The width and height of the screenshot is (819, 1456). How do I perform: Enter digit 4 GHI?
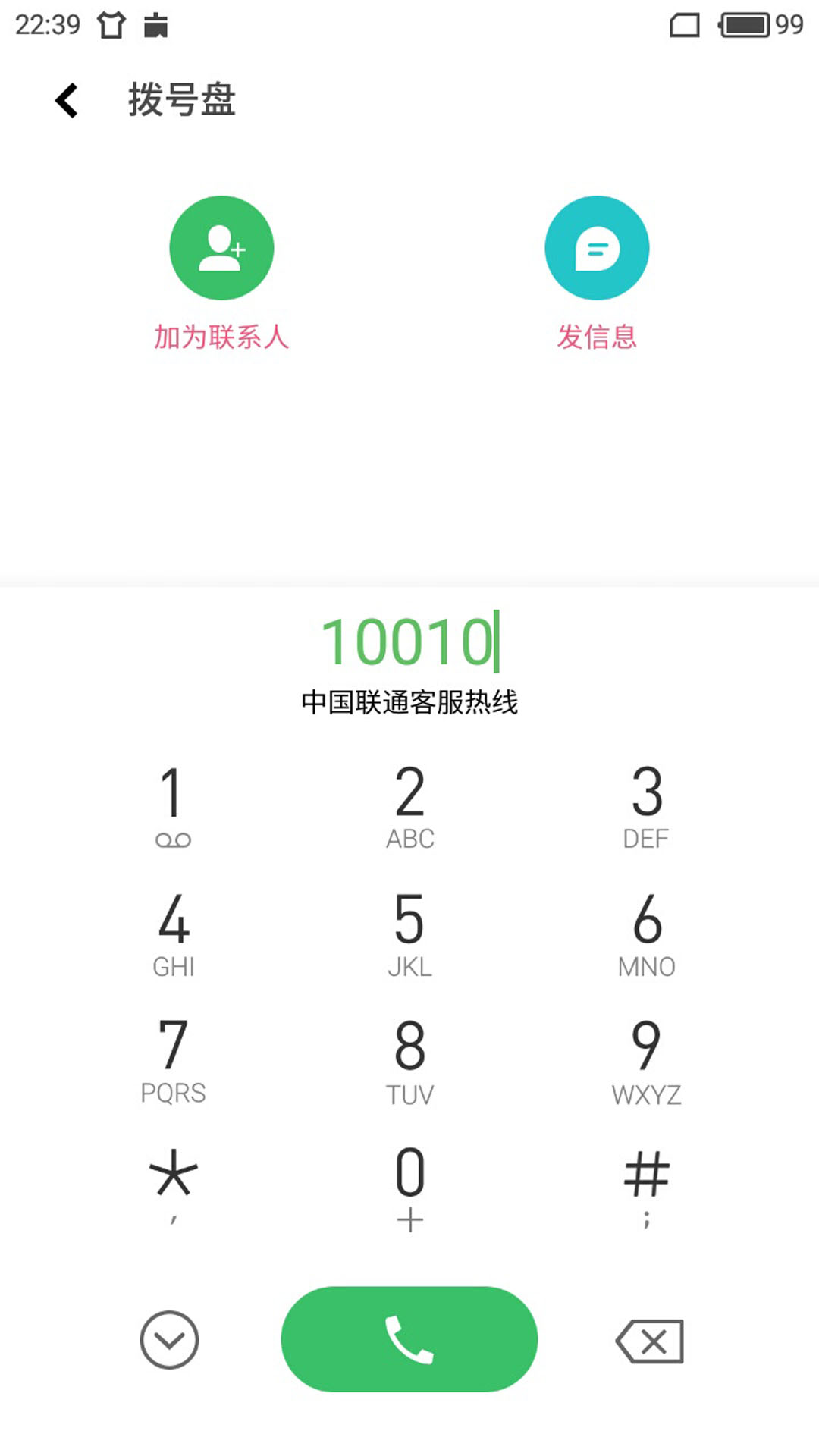173,934
